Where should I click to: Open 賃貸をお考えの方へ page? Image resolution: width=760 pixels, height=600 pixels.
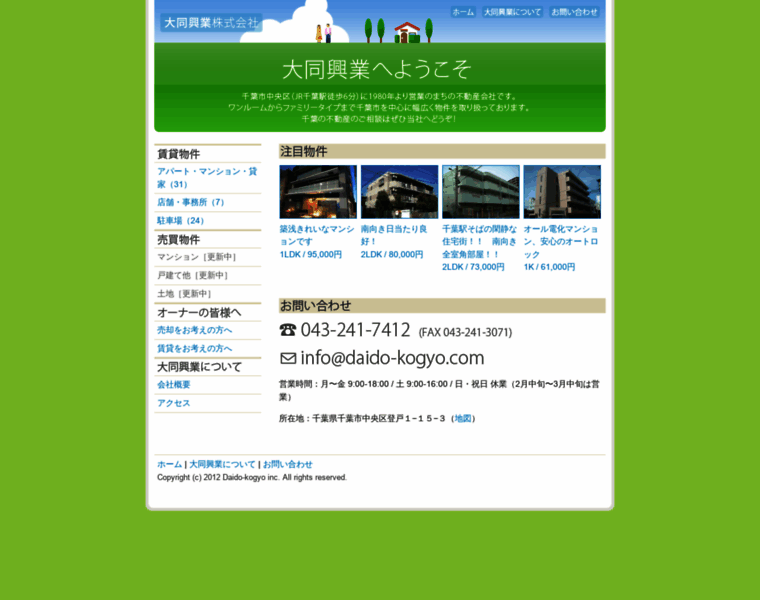[x=194, y=348]
